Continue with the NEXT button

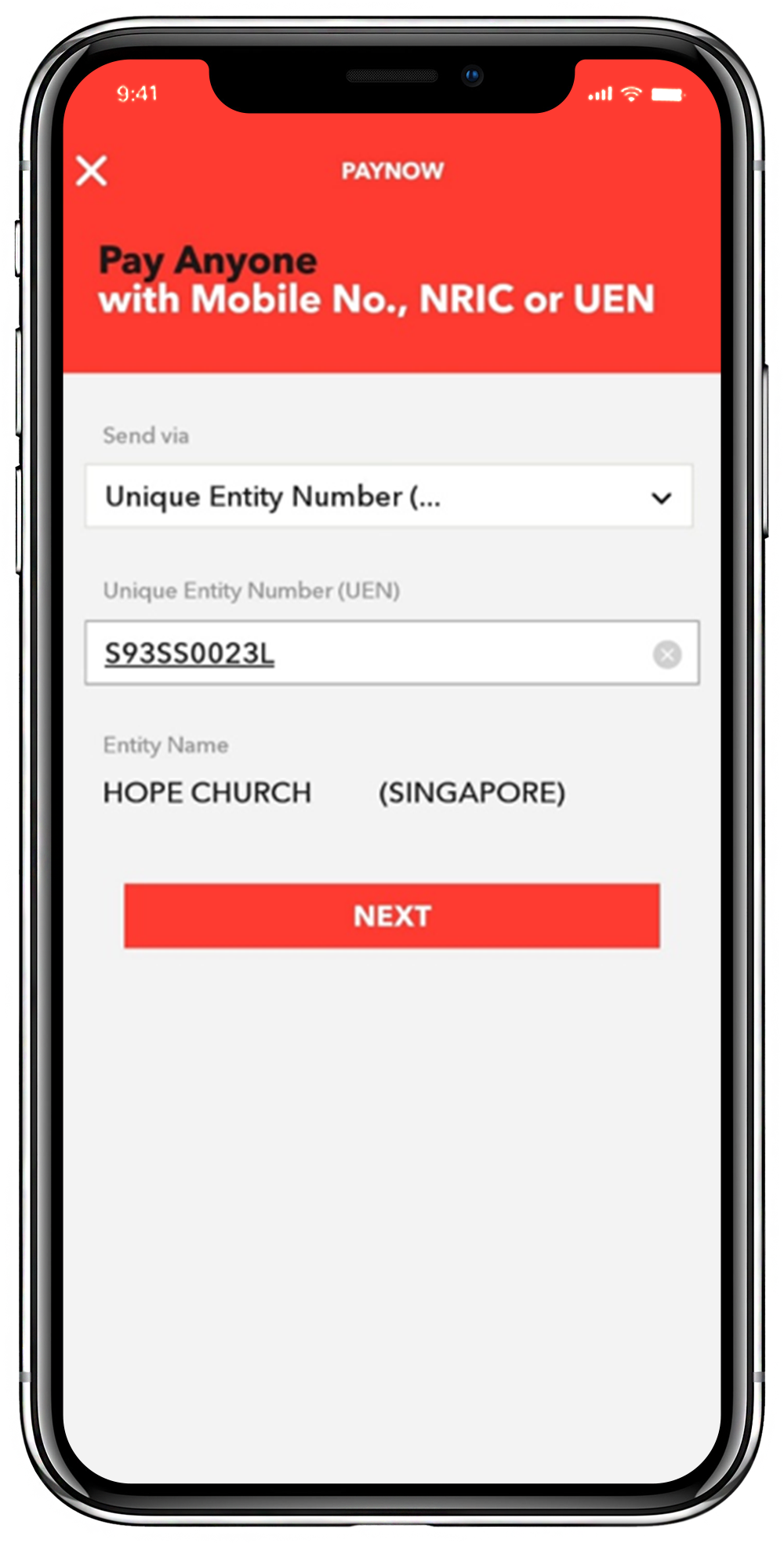[x=392, y=915]
